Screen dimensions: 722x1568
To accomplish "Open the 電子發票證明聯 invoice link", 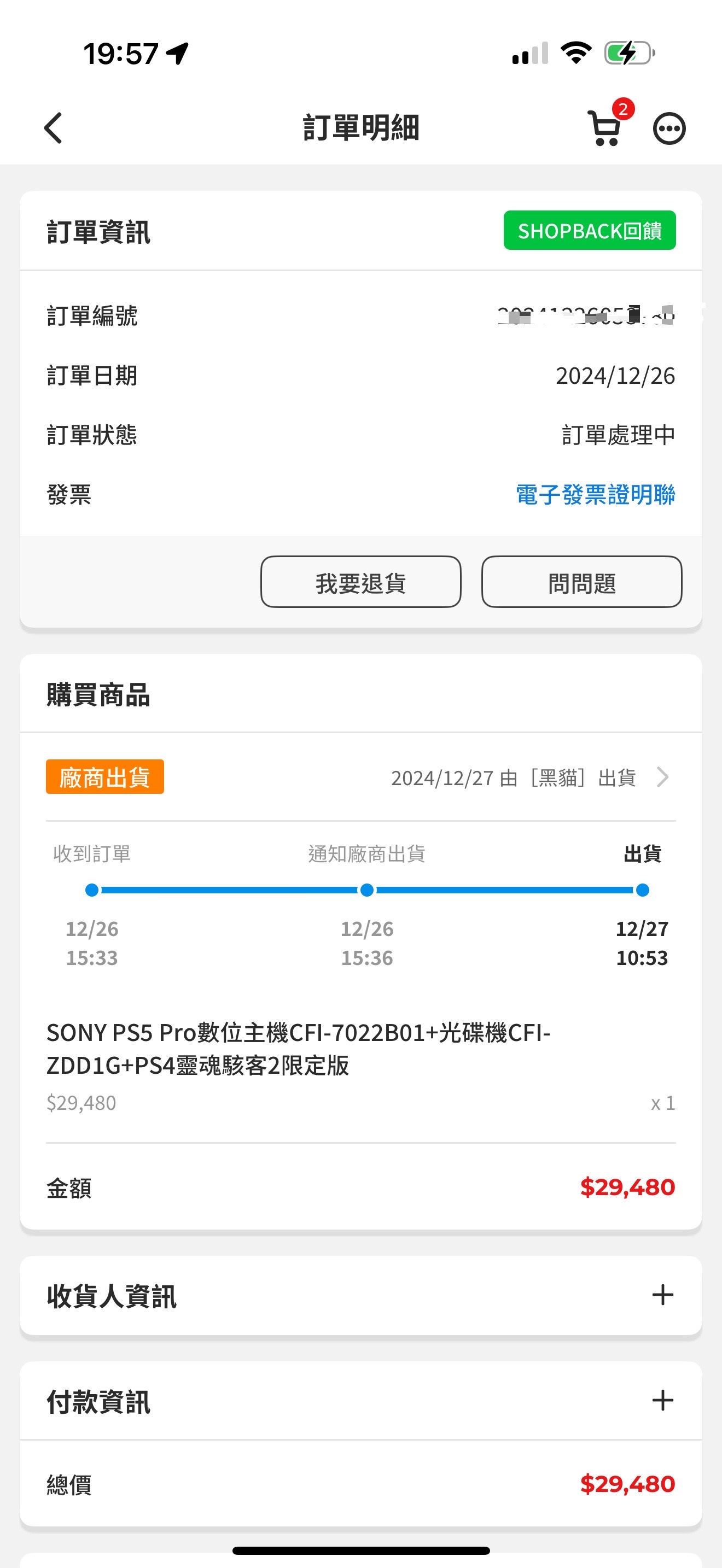I will click(595, 495).
